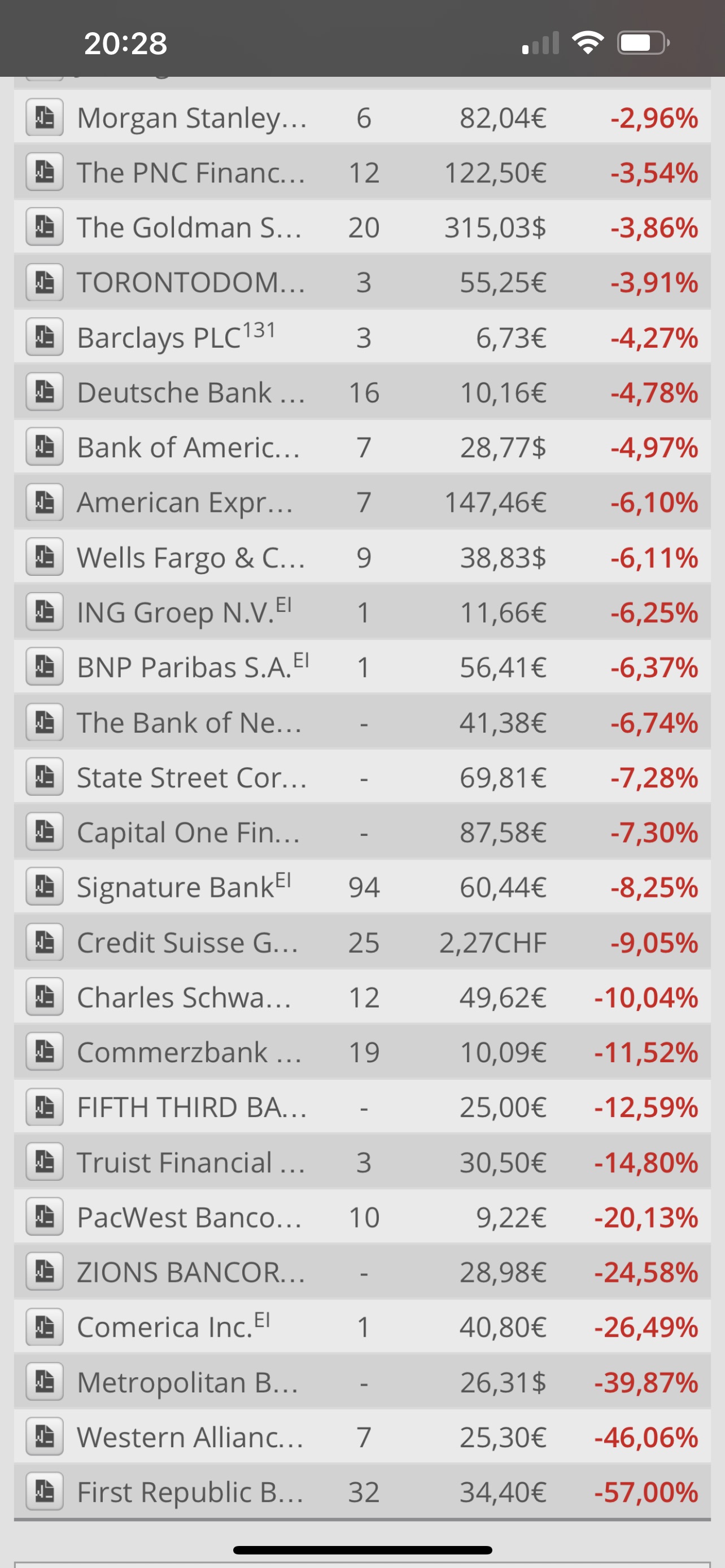The height and width of the screenshot is (1568, 725).
Task: Select the Commerzbank row
Action: click(189, 1053)
